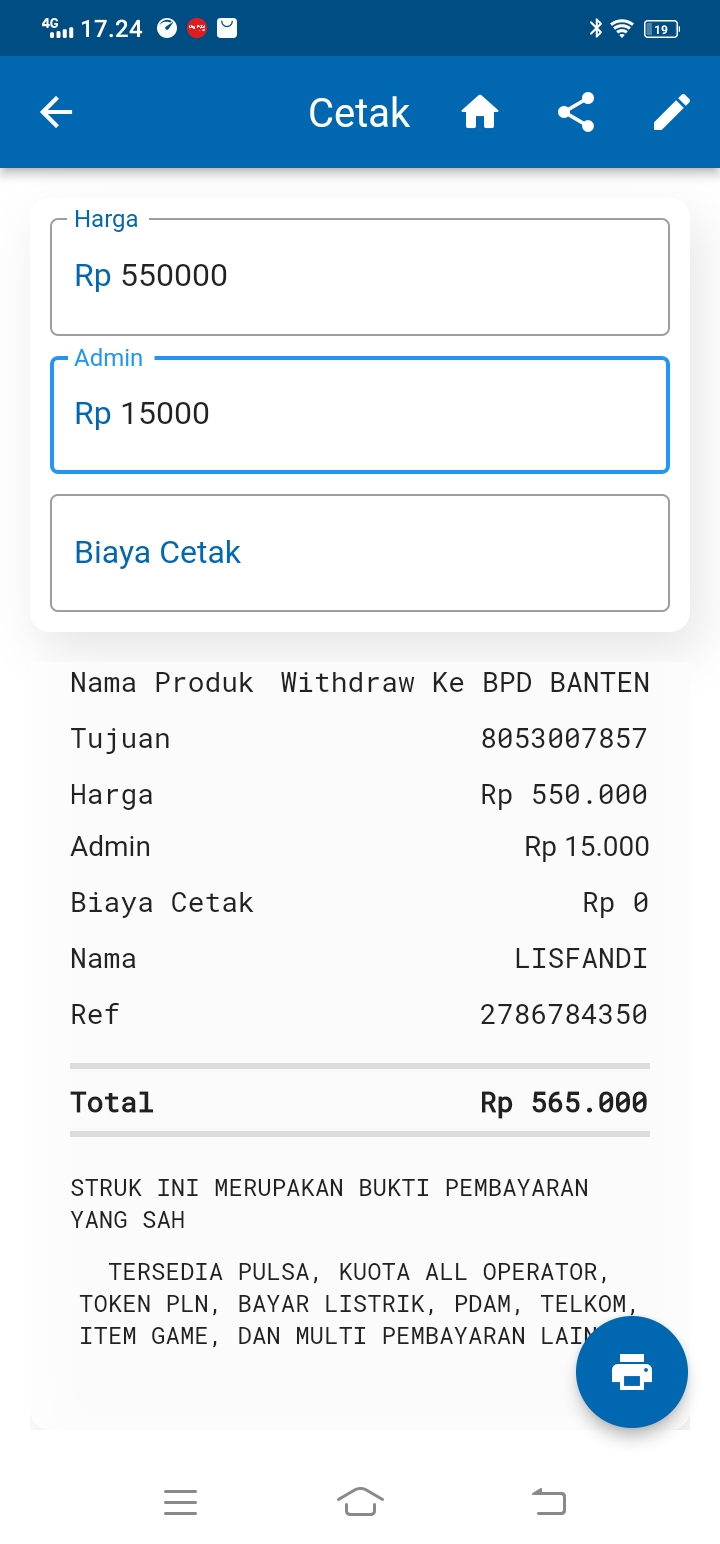Viewport: 720px width, 1544px height.
Task: Open the home icon in the app bar
Action: [x=480, y=112]
